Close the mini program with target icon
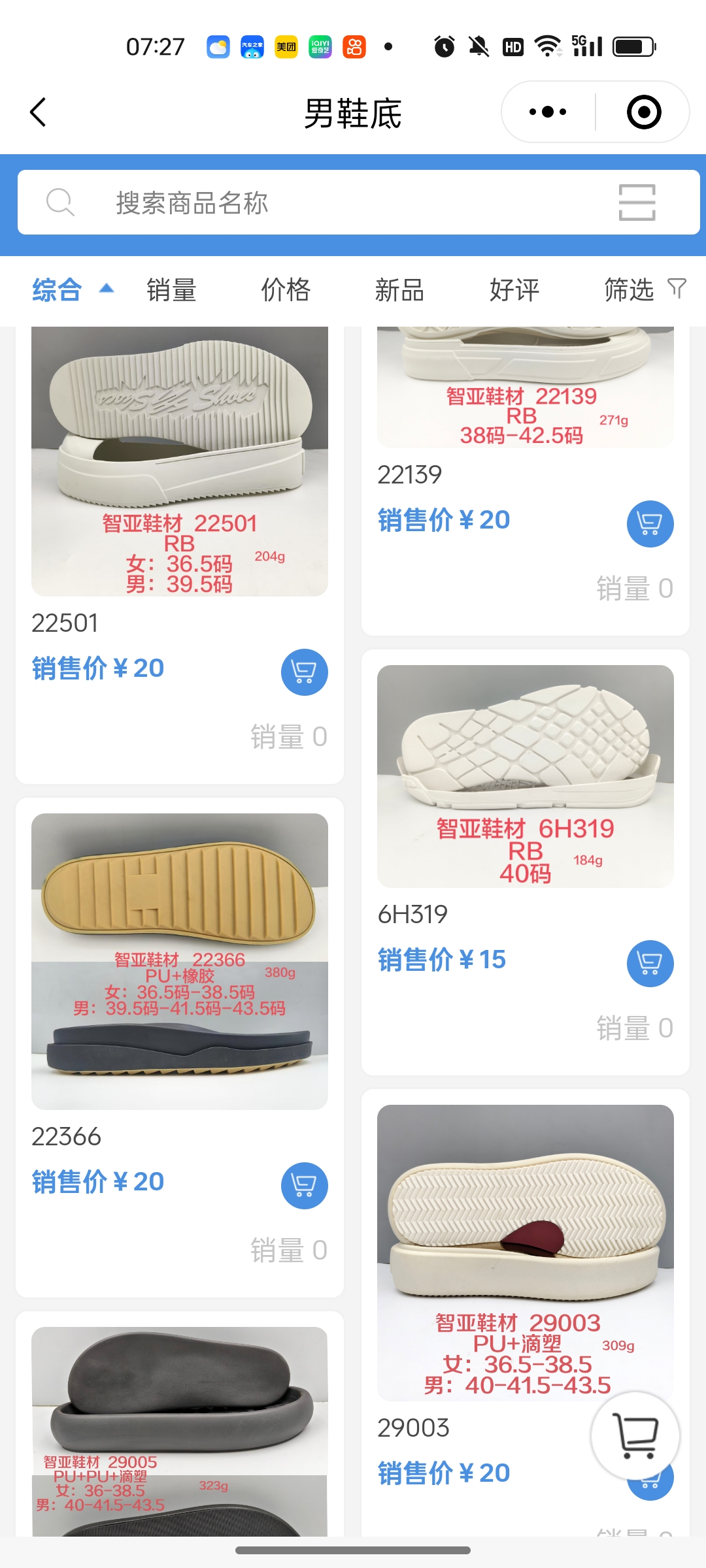 [643, 112]
